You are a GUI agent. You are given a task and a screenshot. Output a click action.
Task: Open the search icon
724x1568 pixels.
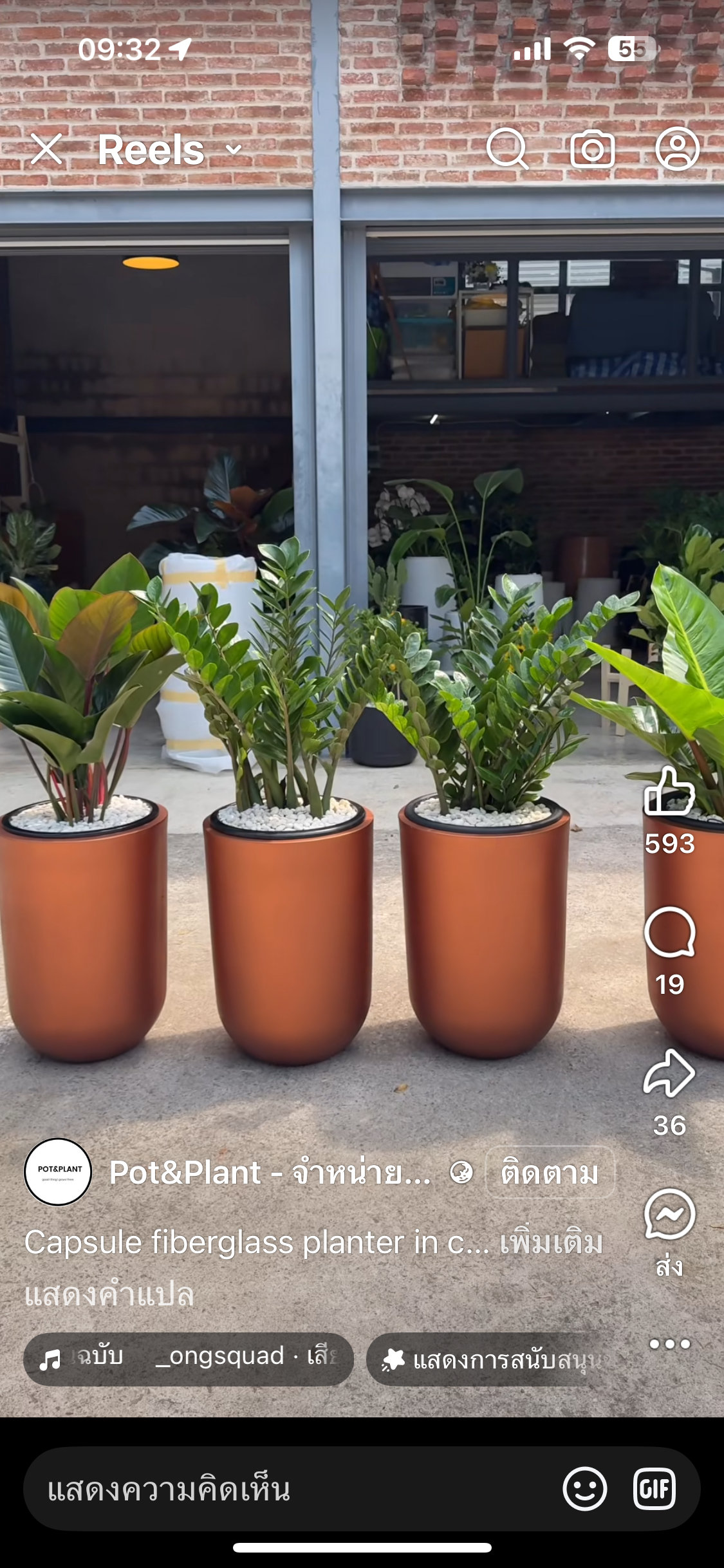pyautogui.click(x=507, y=149)
